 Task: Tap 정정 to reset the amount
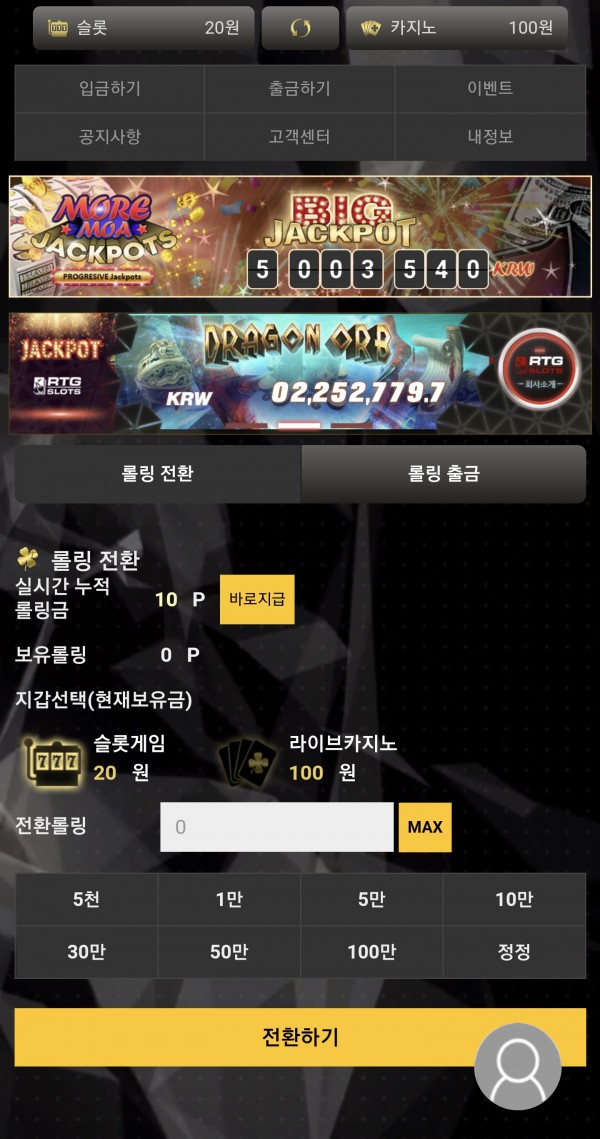[x=514, y=952]
